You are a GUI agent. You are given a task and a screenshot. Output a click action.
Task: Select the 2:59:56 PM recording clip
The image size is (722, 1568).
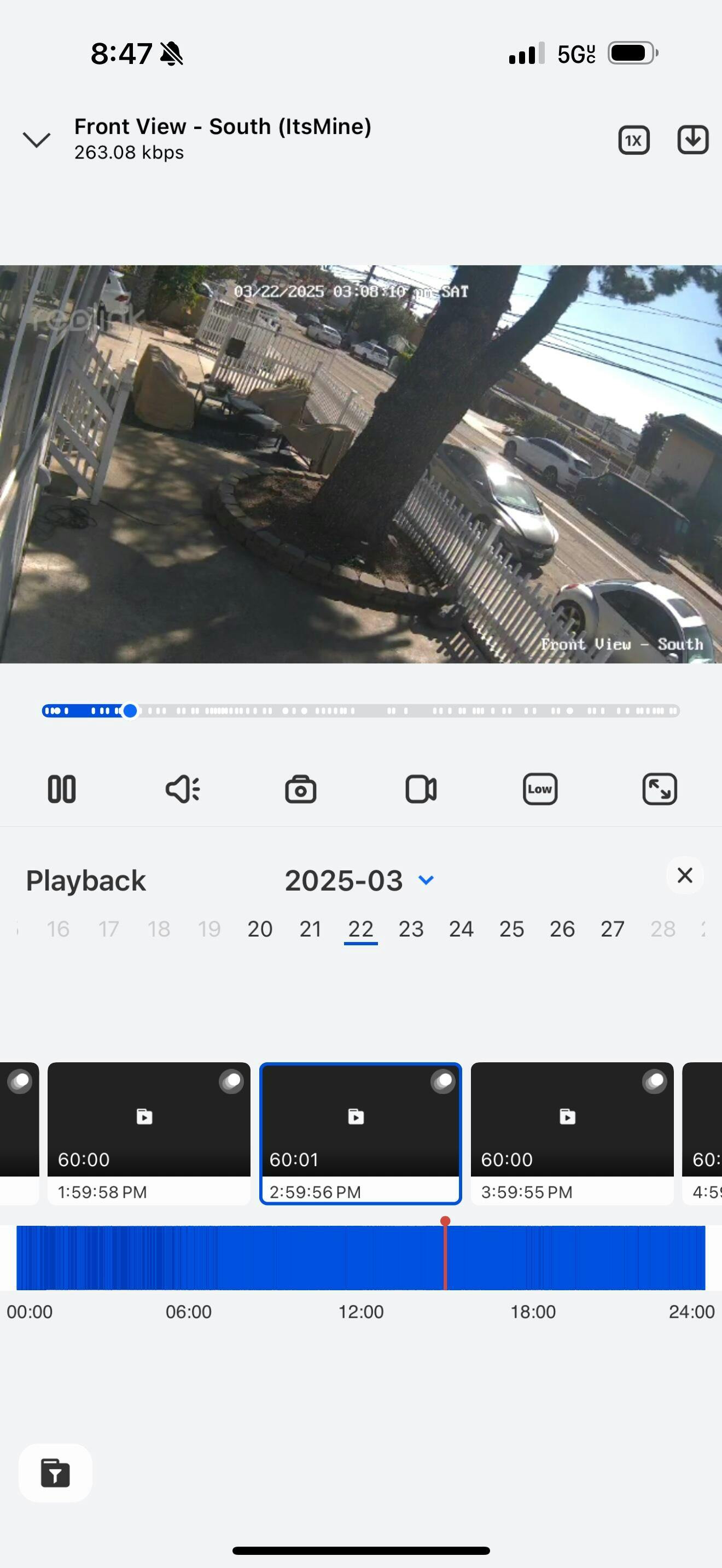[360, 1133]
